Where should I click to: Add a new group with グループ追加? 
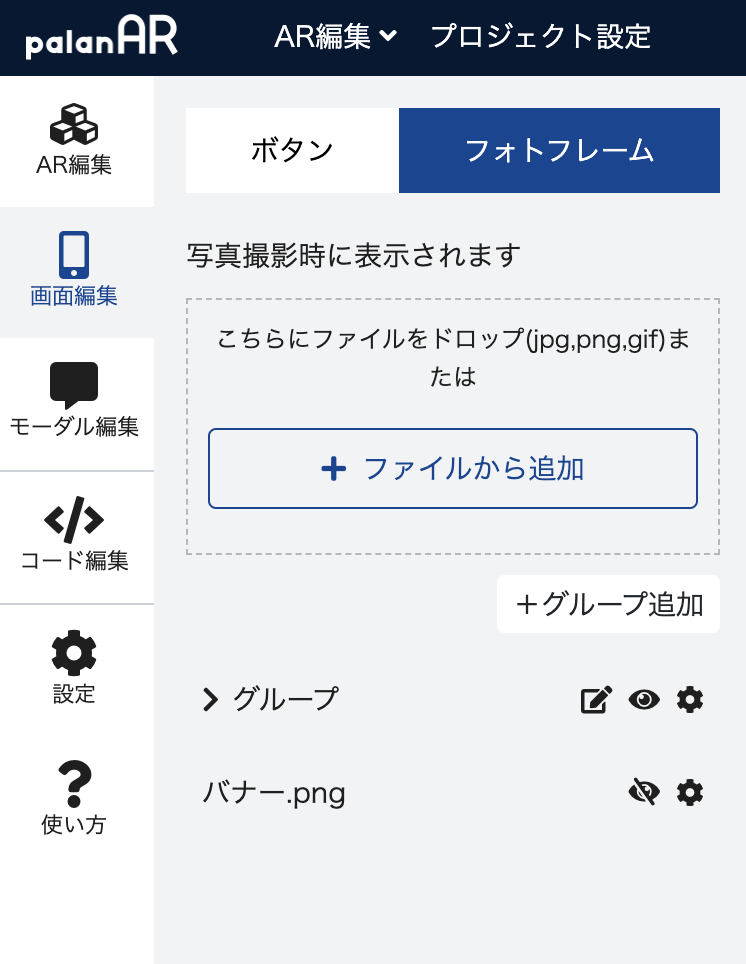coord(607,604)
